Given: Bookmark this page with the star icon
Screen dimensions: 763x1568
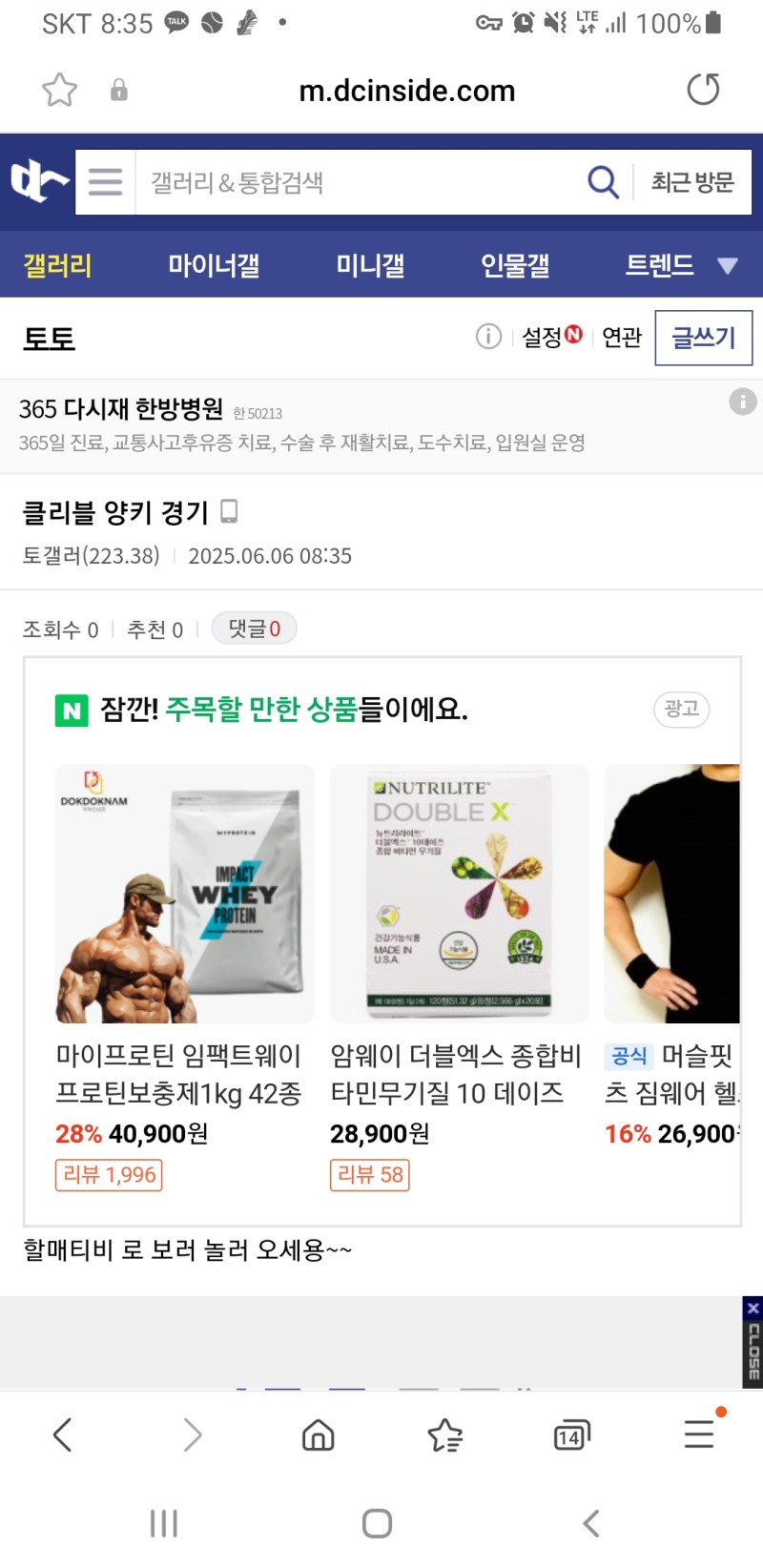Looking at the screenshot, I should 59,91.
